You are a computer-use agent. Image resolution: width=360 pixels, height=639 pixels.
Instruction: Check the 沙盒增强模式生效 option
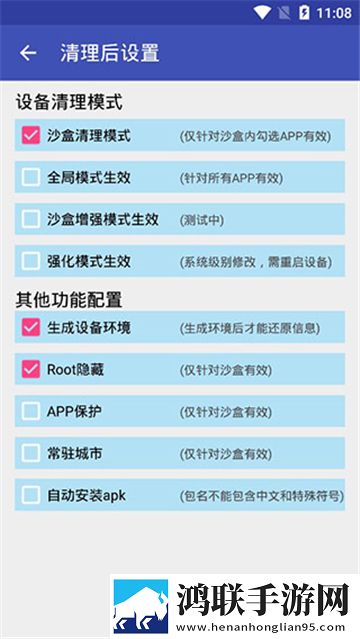pyautogui.click(x=31, y=219)
